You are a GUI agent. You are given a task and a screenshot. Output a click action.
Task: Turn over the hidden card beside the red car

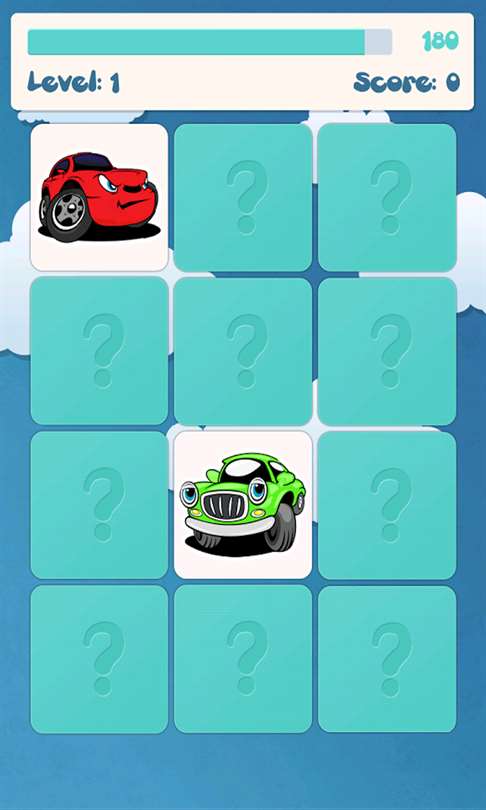(243, 197)
